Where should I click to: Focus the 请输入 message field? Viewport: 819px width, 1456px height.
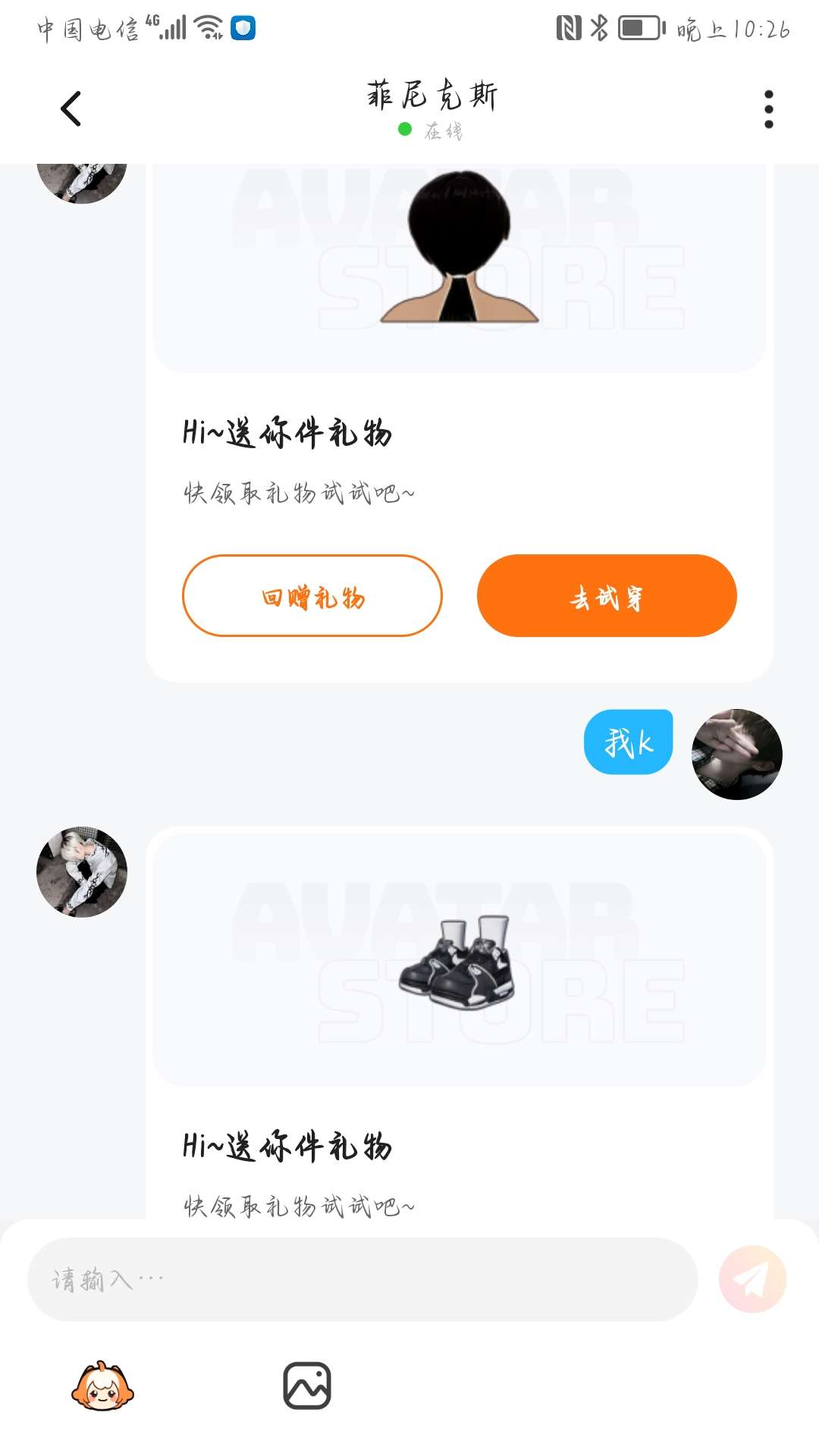[x=362, y=1280]
